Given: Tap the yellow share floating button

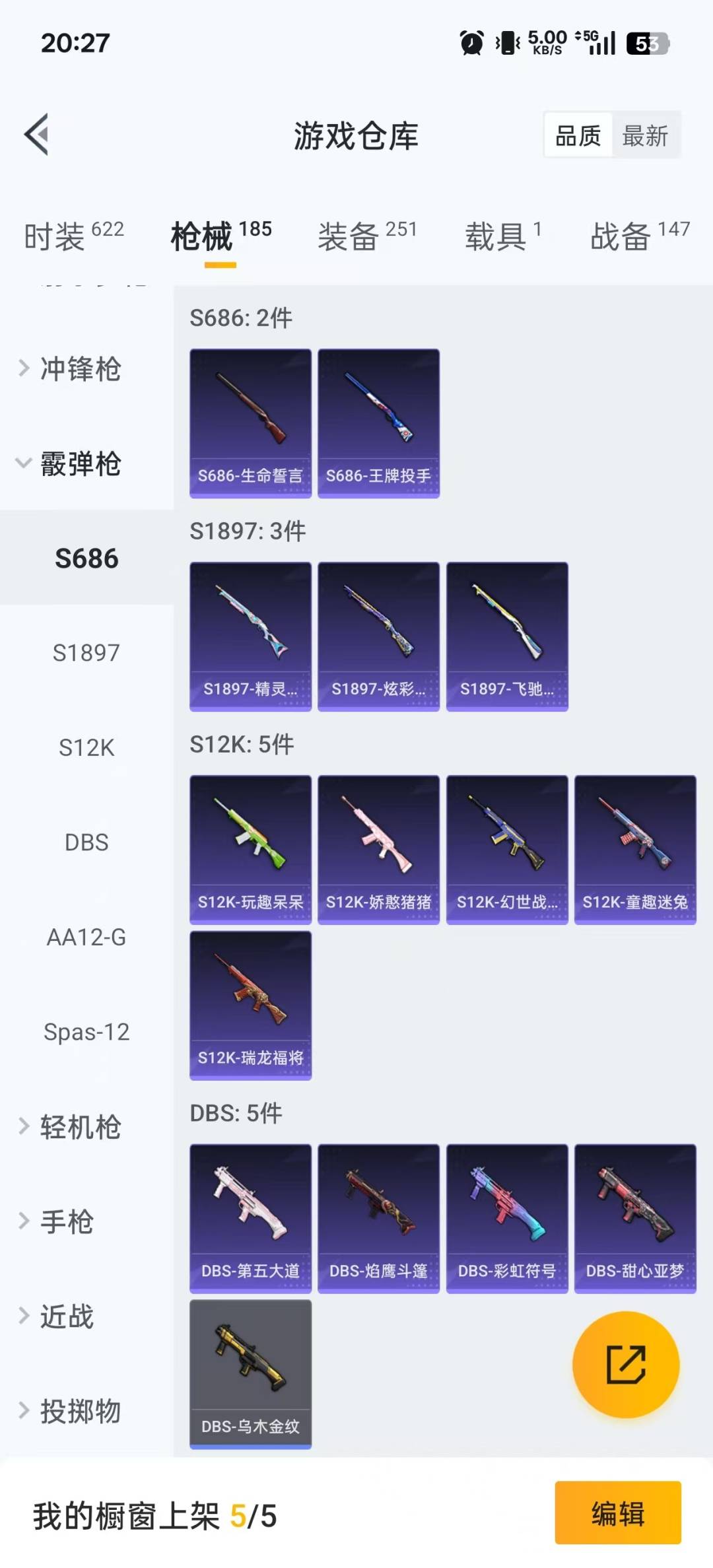Looking at the screenshot, I should point(625,1364).
